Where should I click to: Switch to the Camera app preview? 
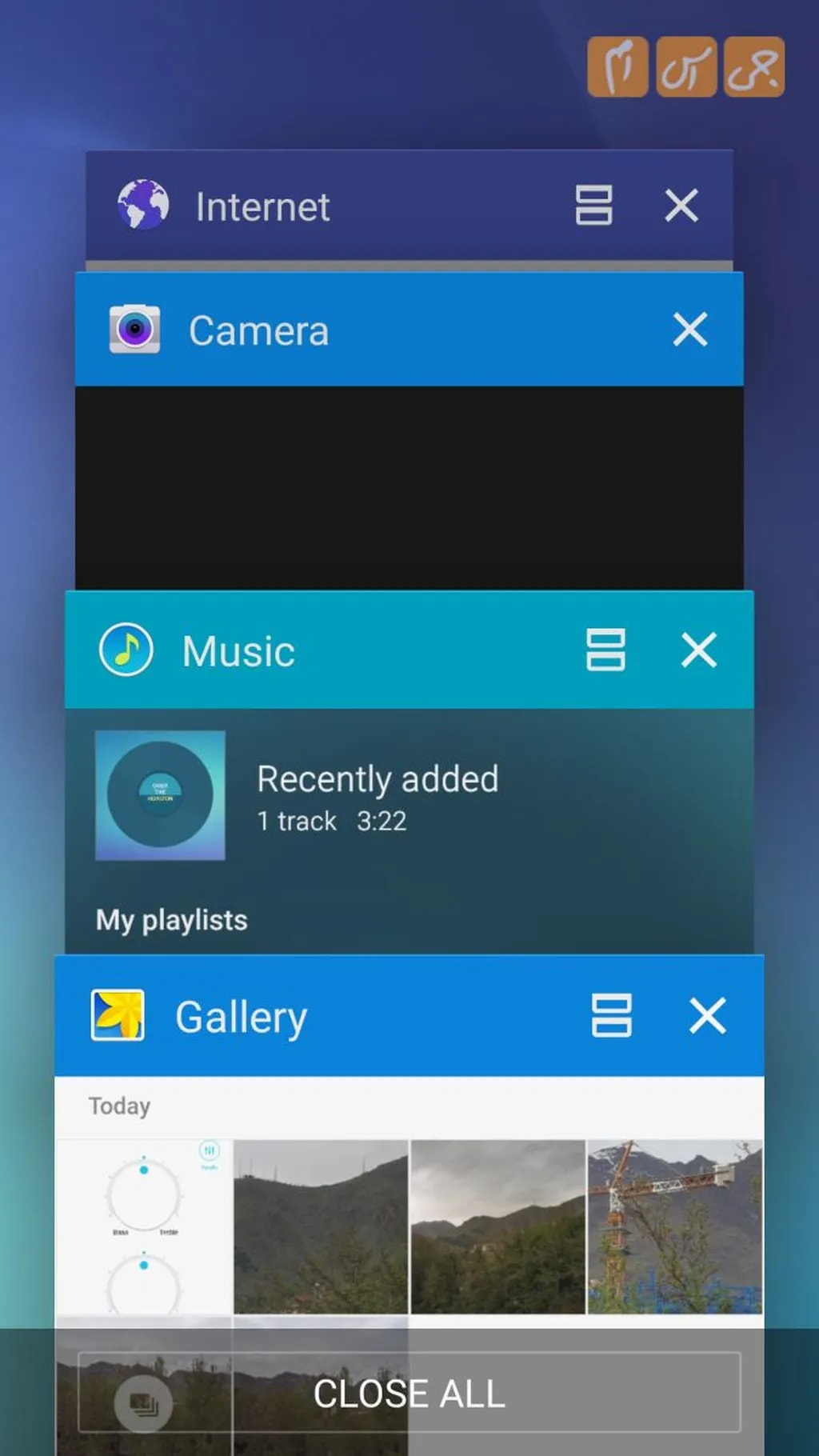click(x=409, y=488)
